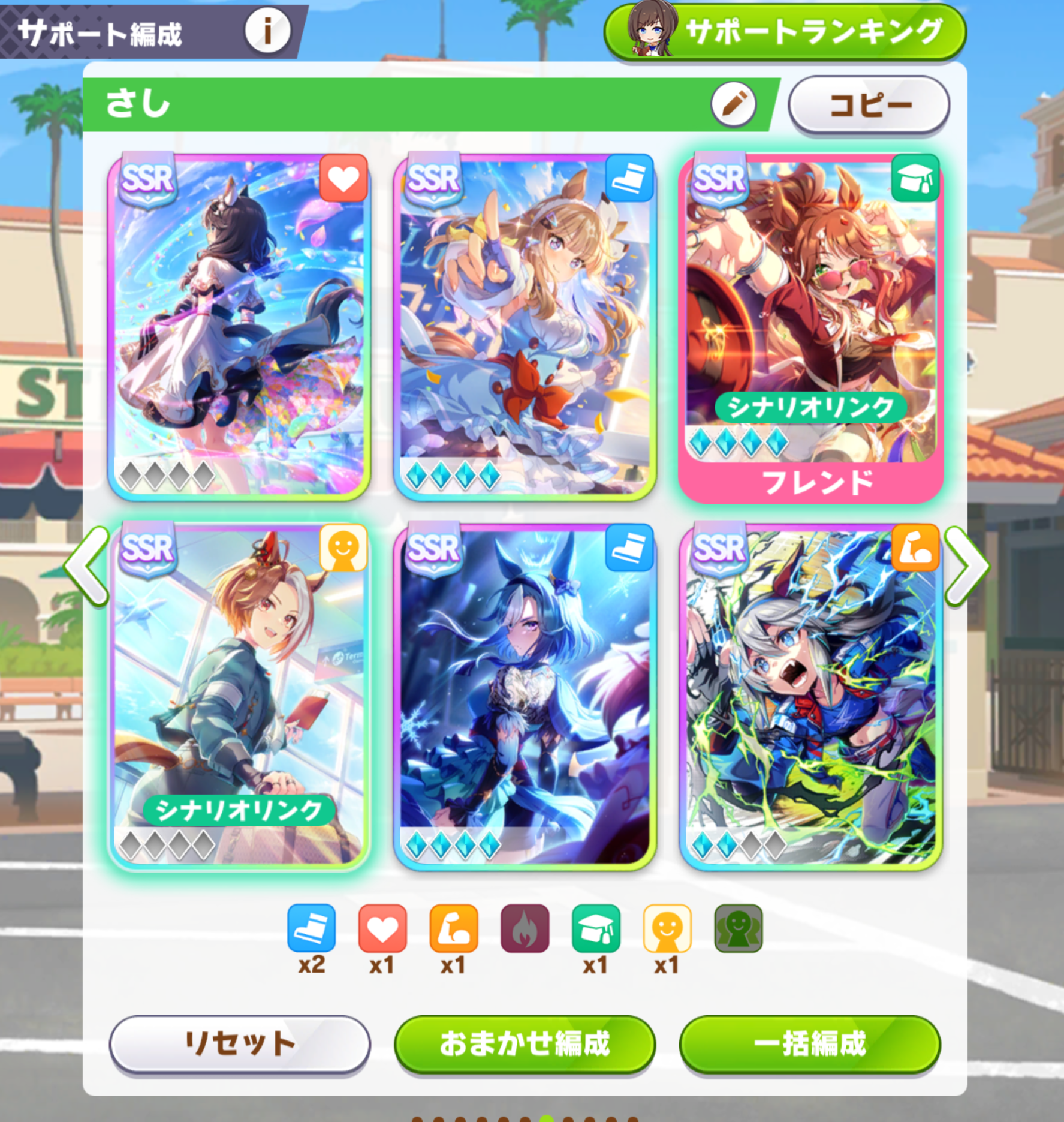The width and height of the screenshot is (1064, 1122).
Task: Select the SSR card with muscle icon
Action: [810, 696]
